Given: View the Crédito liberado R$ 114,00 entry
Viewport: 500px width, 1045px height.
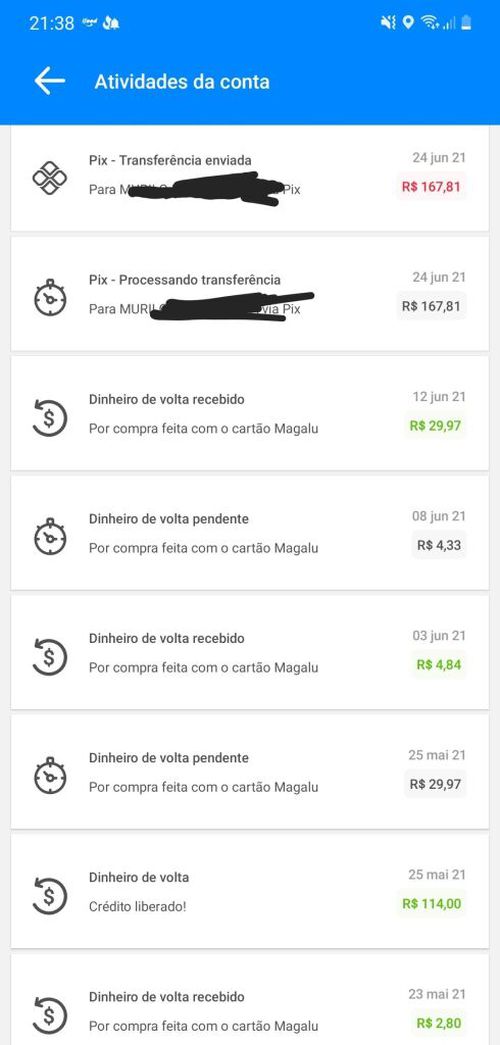Looking at the screenshot, I should [x=249, y=891].
